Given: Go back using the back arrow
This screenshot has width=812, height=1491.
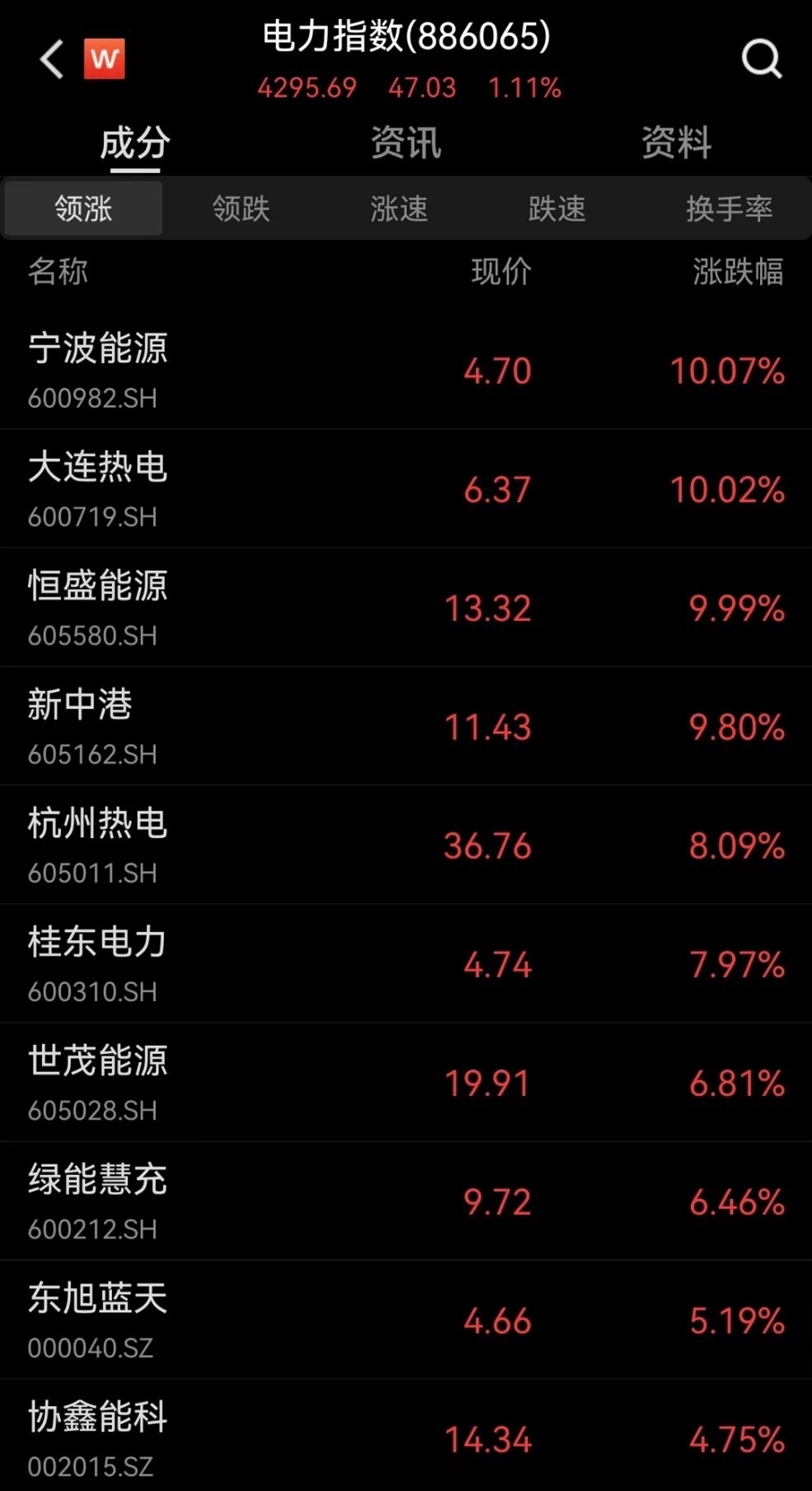Looking at the screenshot, I should pyautogui.click(x=52, y=59).
